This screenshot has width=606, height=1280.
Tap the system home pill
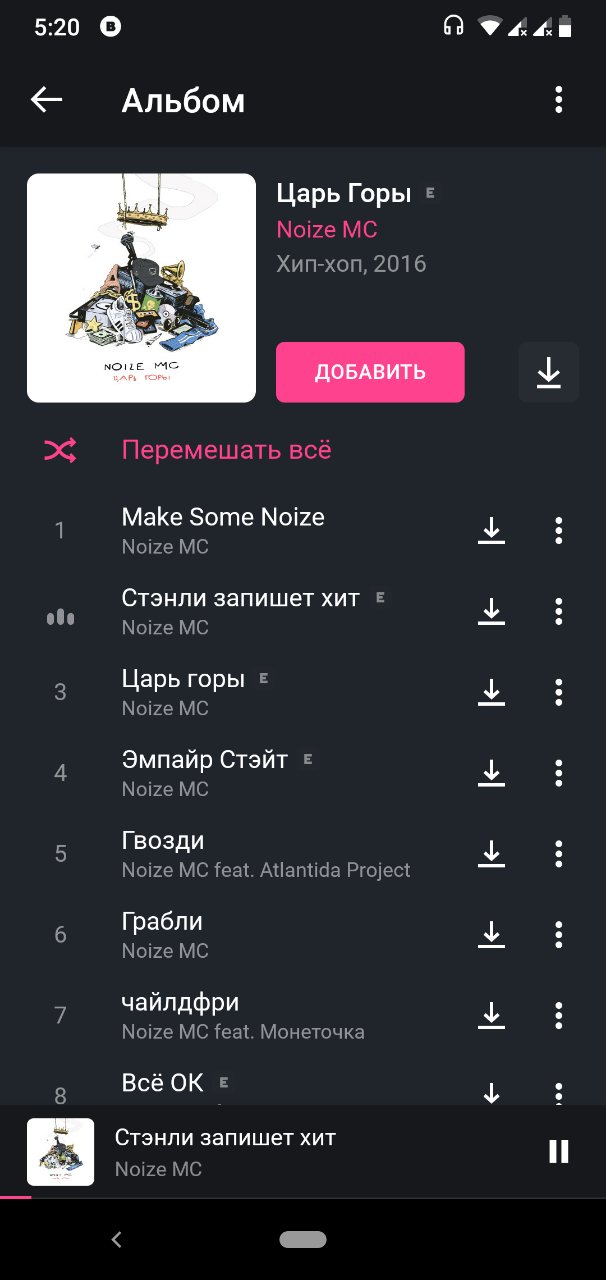(x=303, y=1240)
